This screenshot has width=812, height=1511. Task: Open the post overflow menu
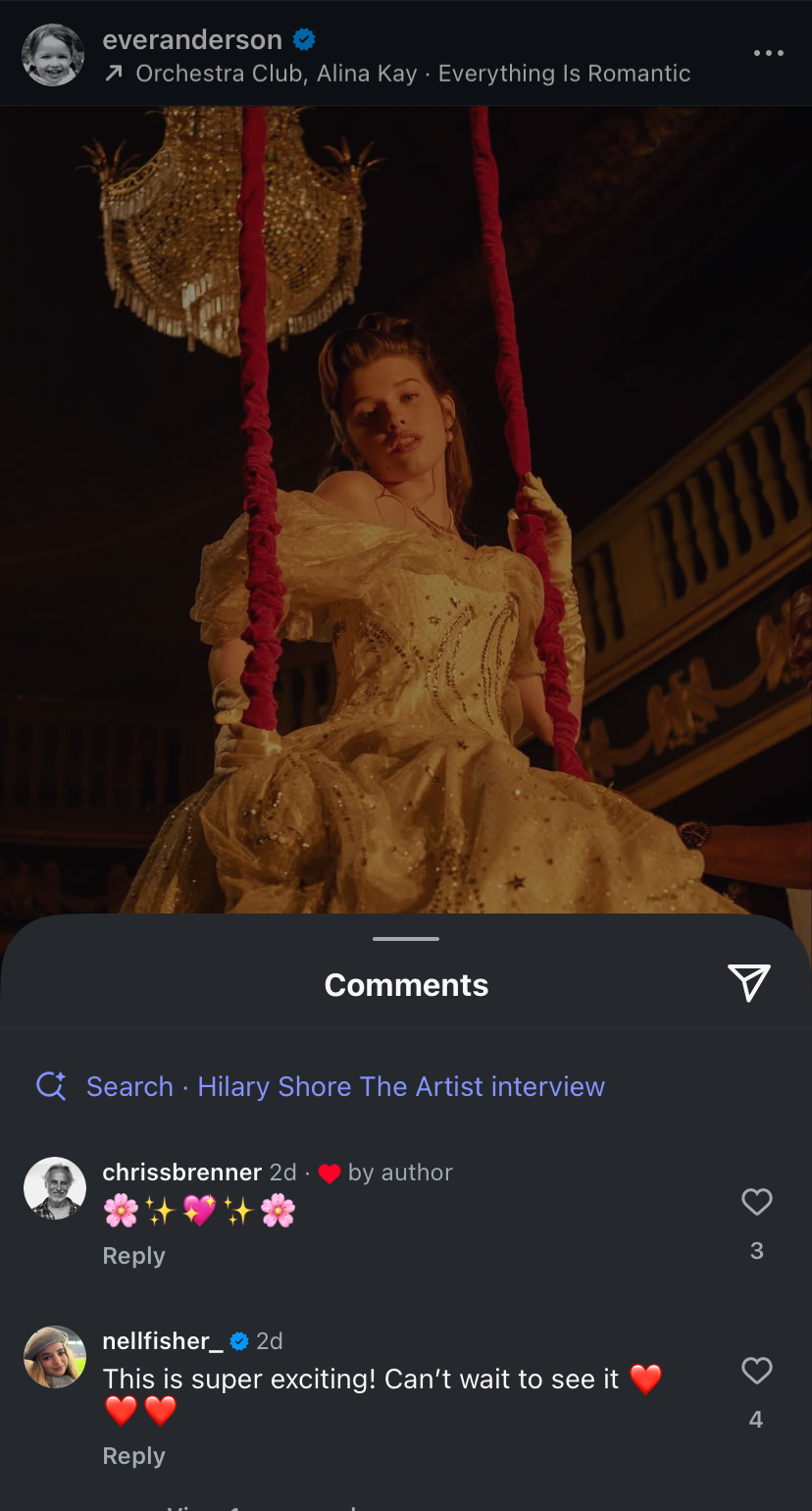click(768, 53)
